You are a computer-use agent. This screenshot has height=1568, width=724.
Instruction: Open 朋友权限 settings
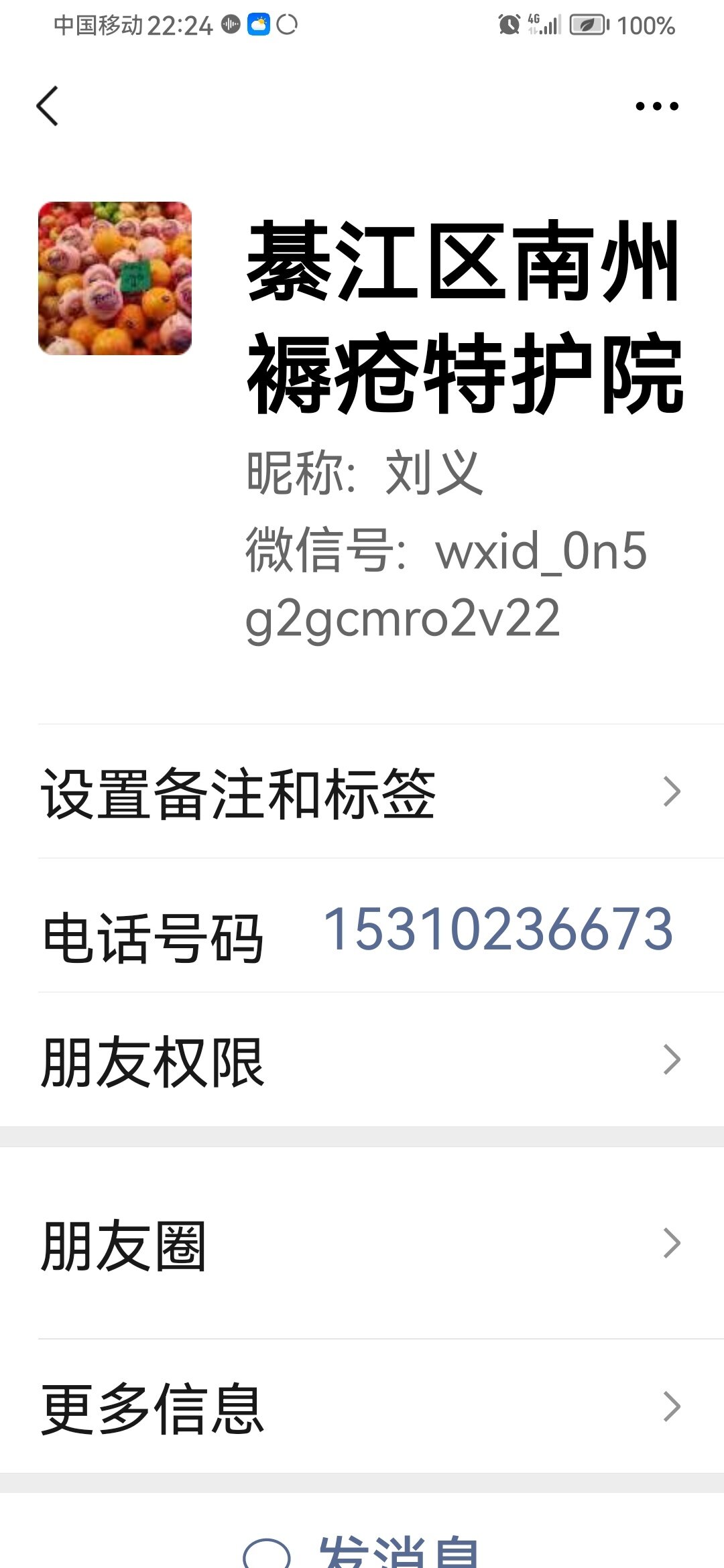click(362, 1059)
